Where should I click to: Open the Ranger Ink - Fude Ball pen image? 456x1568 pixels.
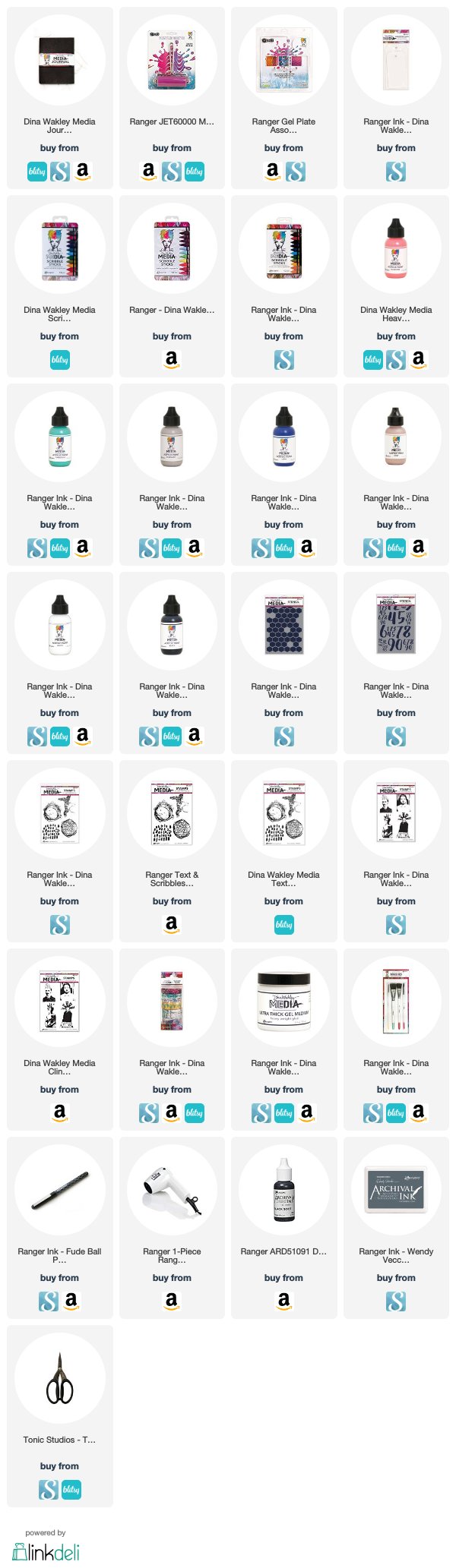point(59,1190)
